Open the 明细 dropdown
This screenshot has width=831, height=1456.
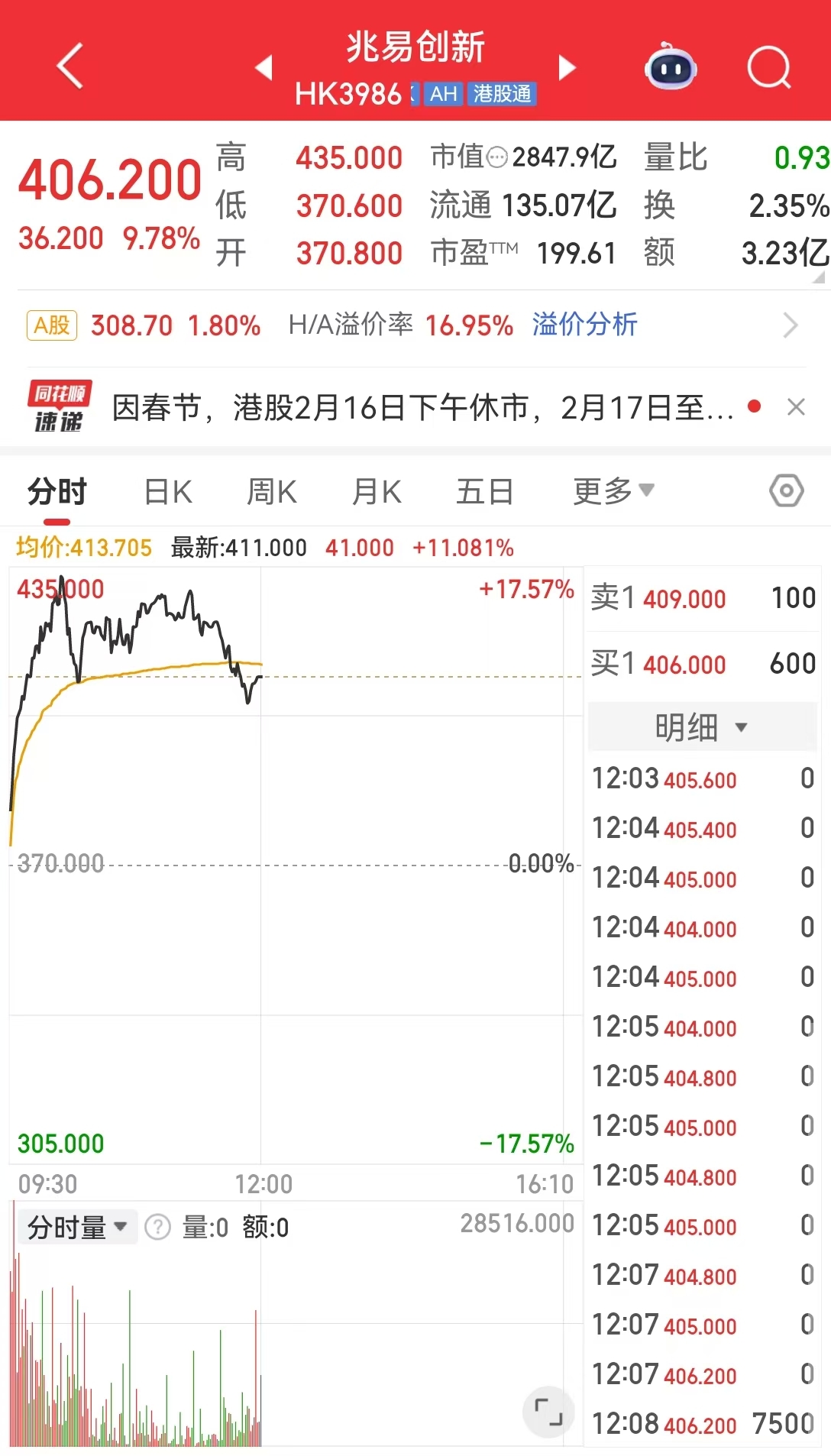[700, 726]
